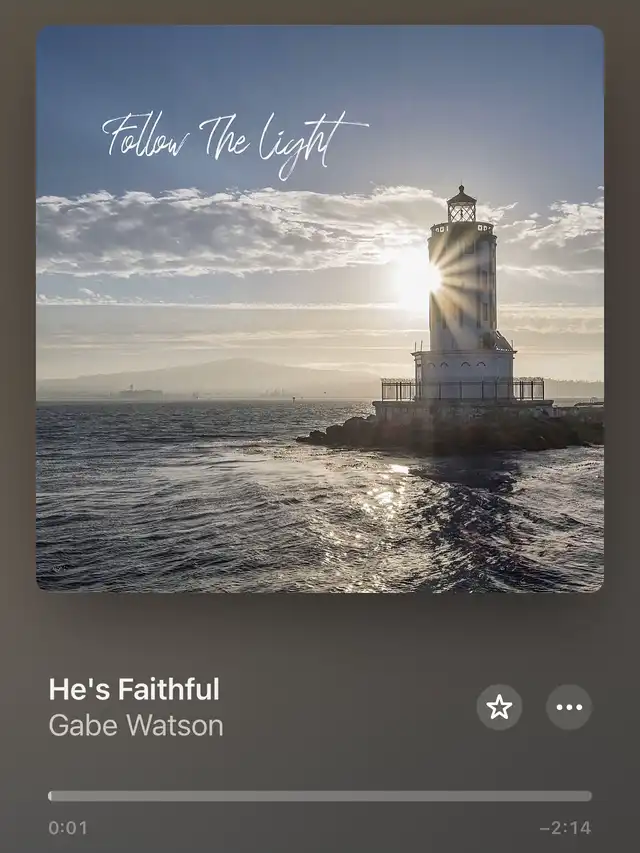This screenshot has height=853, width=640.
Task: Open artist Gabe Watson
Action: pos(136,725)
